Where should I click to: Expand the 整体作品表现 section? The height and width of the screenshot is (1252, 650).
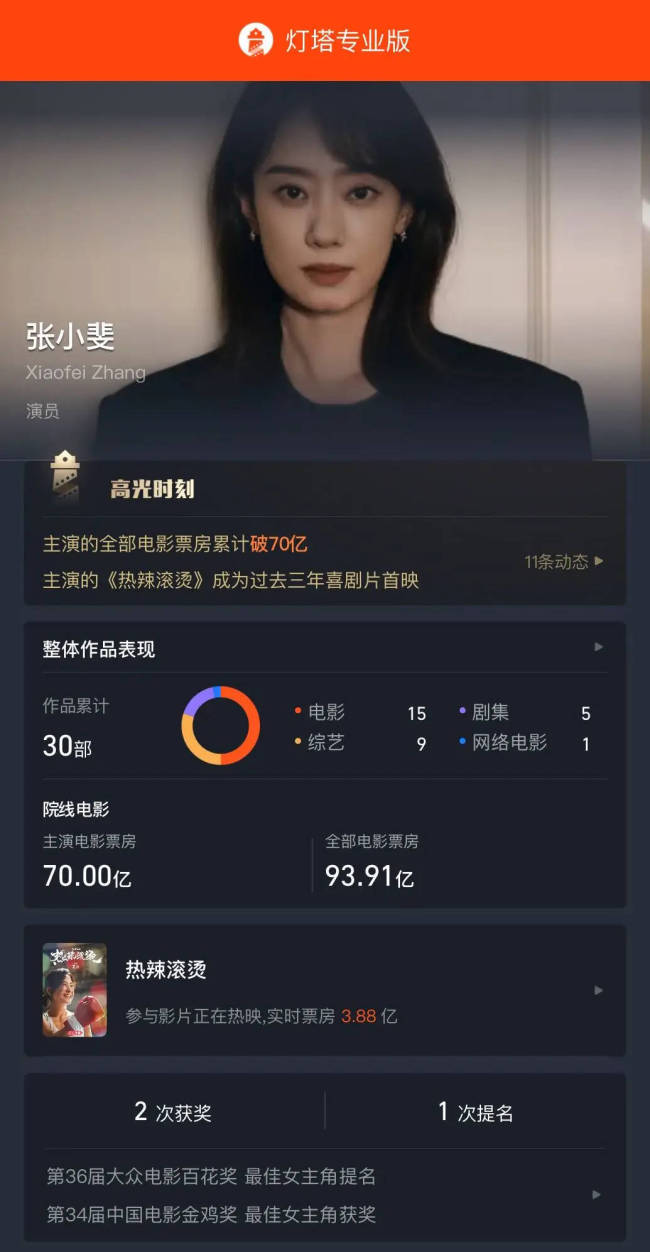tap(598, 647)
